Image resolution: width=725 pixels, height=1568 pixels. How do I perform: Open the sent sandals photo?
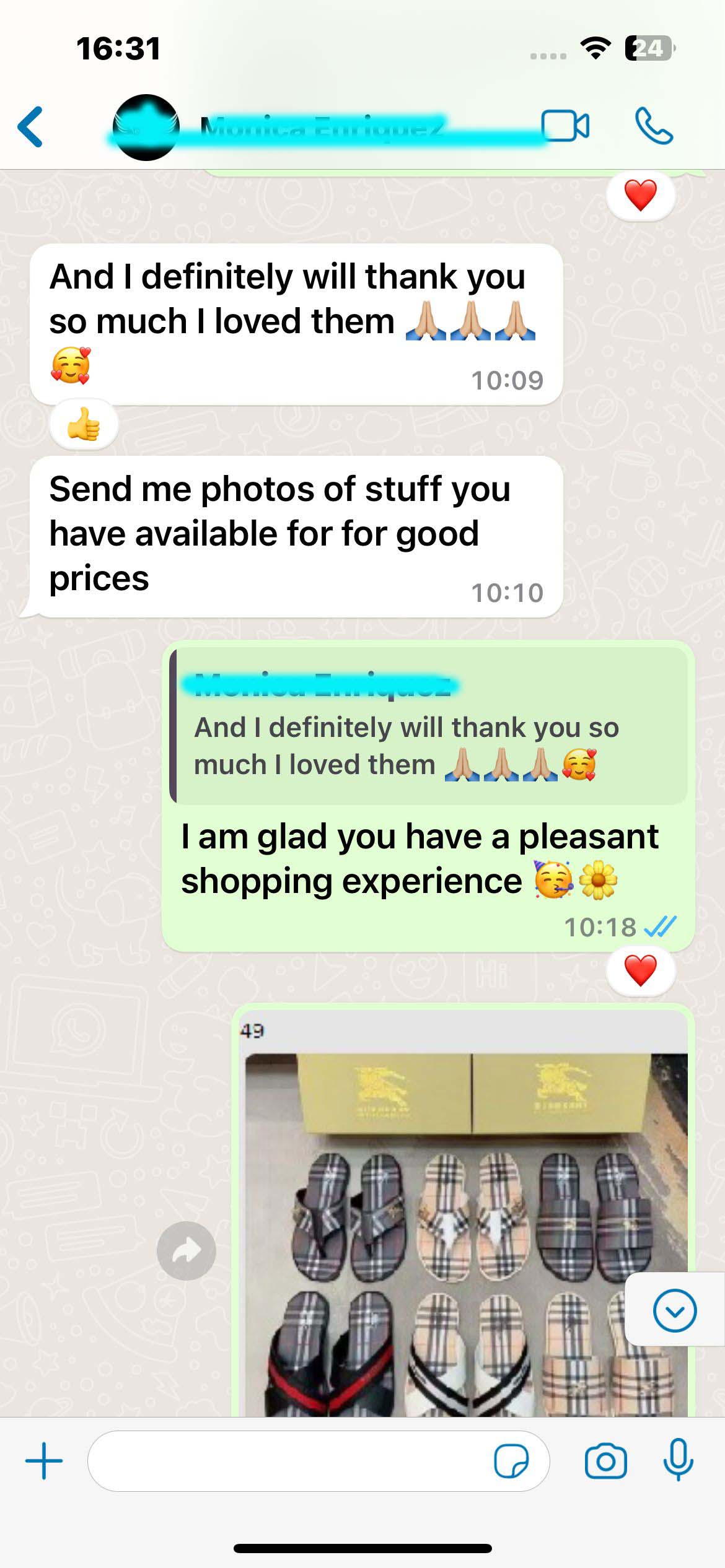[465, 1232]
